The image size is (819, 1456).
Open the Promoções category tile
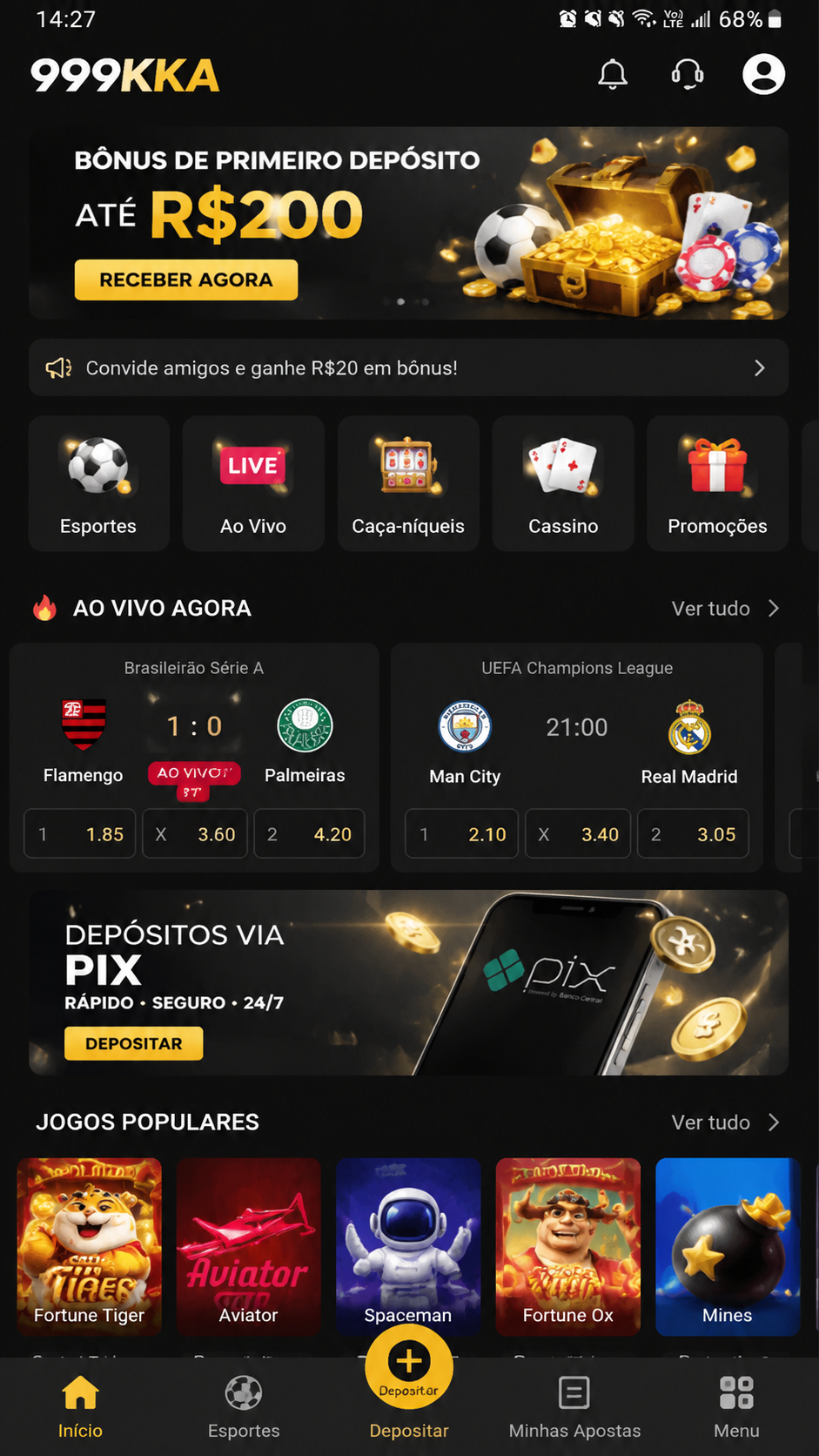click(x=717, y=483)
